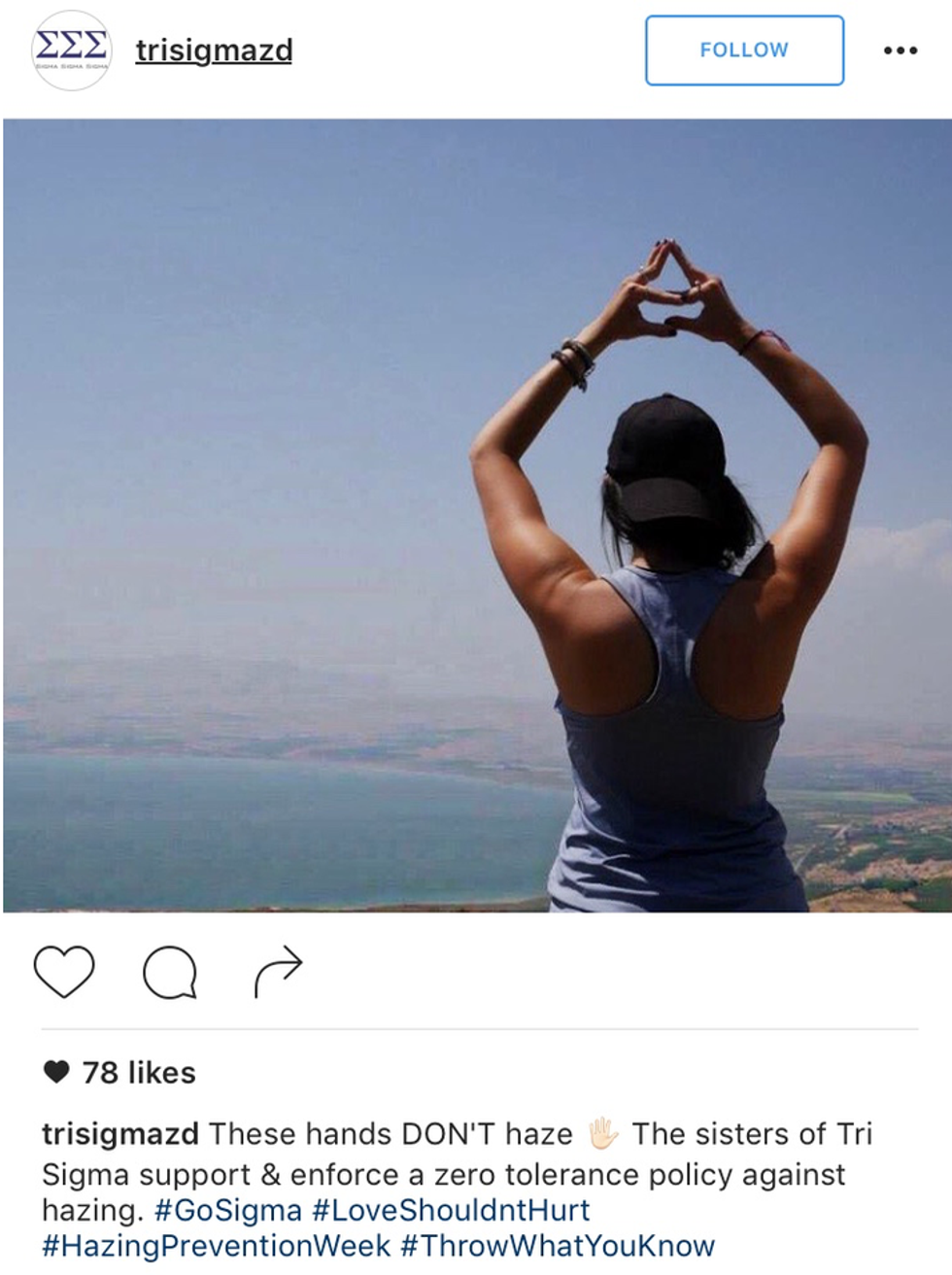Open the trisigmazd profile avatar
This screenshot has width=952, height=1275.
(71, 51)
